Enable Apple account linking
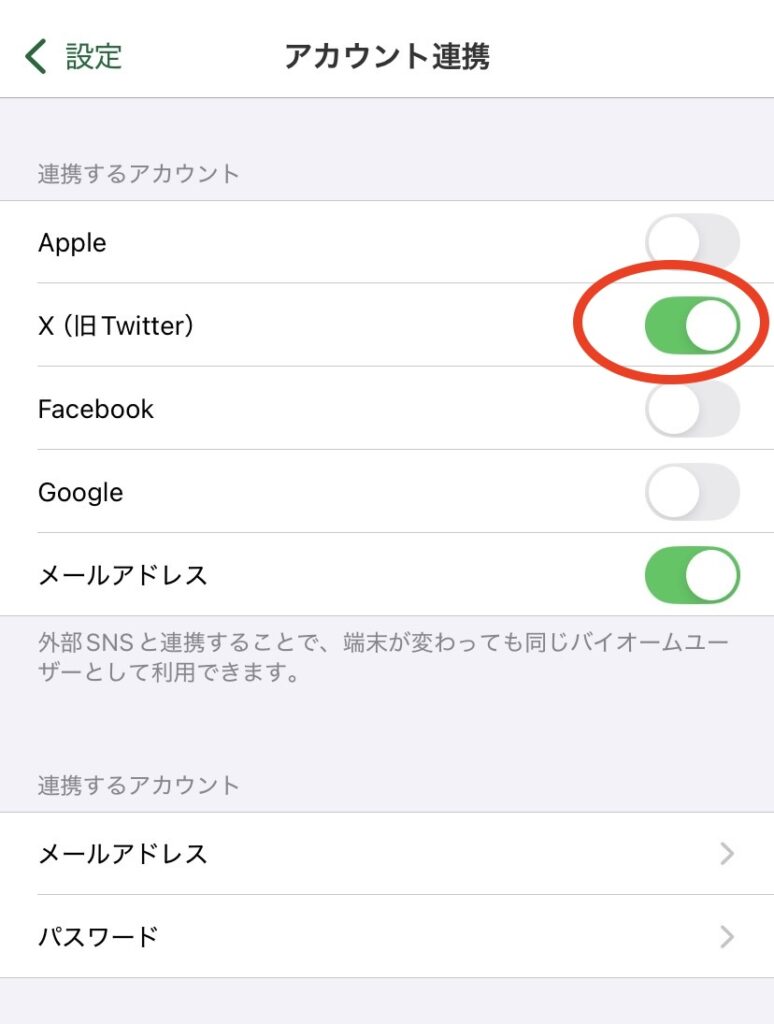 click(x=692, y=243)
